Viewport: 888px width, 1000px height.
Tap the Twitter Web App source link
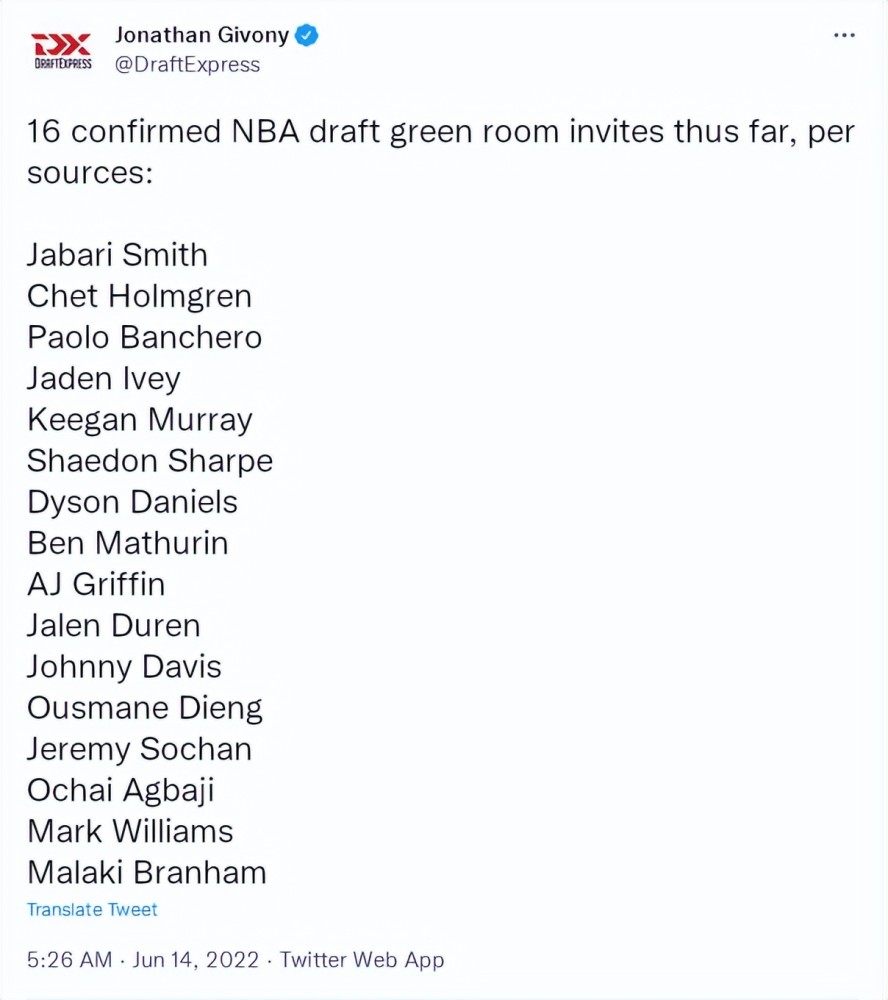pyautogui.click(x=361, y=960)
